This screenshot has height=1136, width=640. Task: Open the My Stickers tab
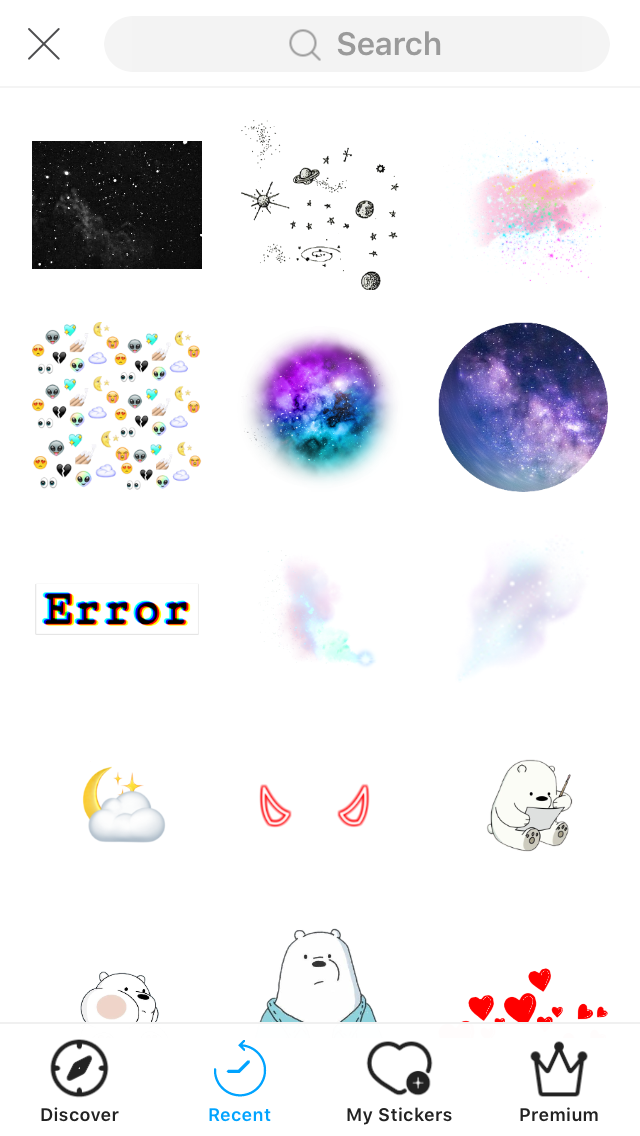tap(399, 1082)
